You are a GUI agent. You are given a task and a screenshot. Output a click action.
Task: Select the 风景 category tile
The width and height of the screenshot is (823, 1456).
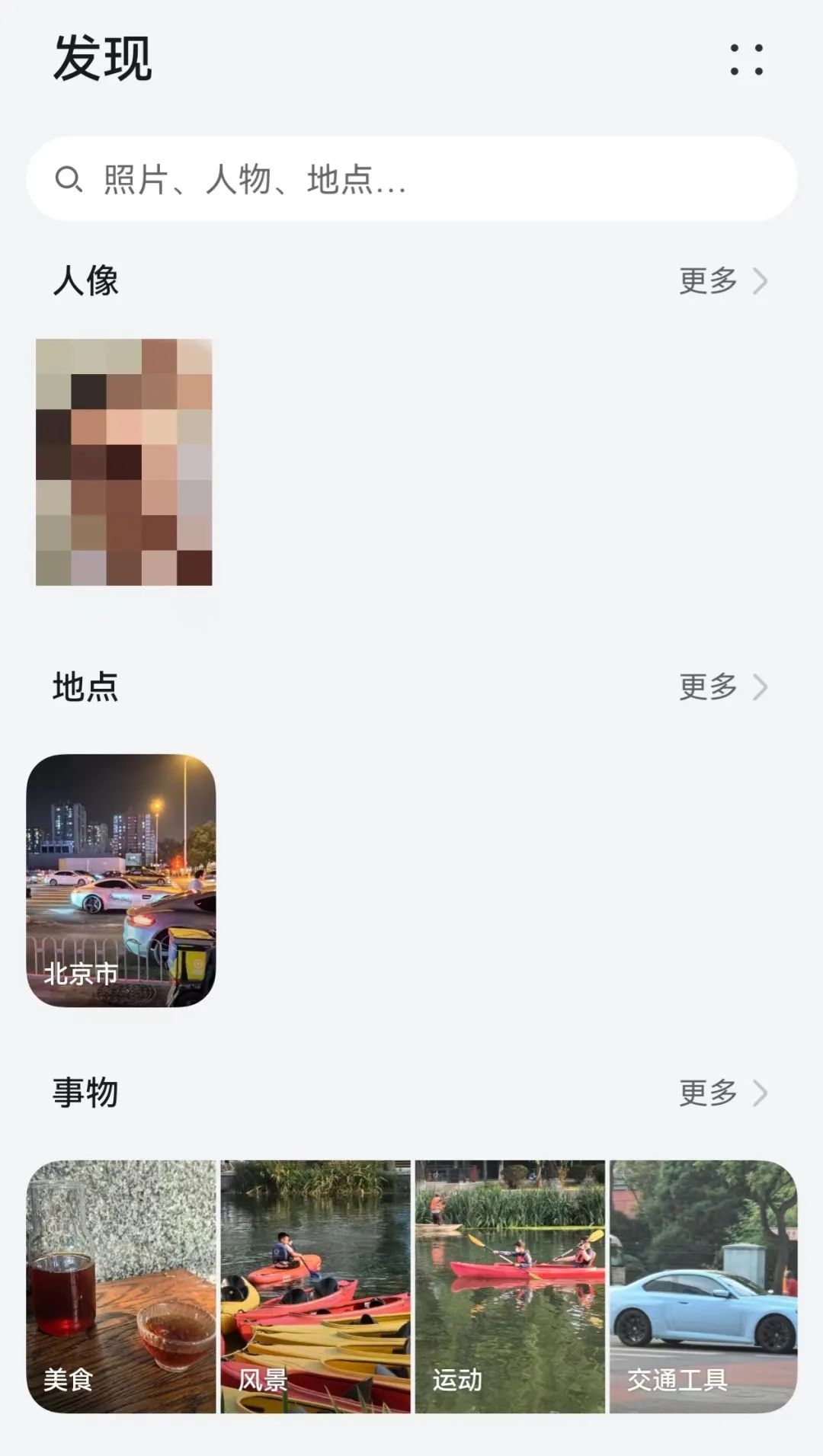[x=316, y=1286]
